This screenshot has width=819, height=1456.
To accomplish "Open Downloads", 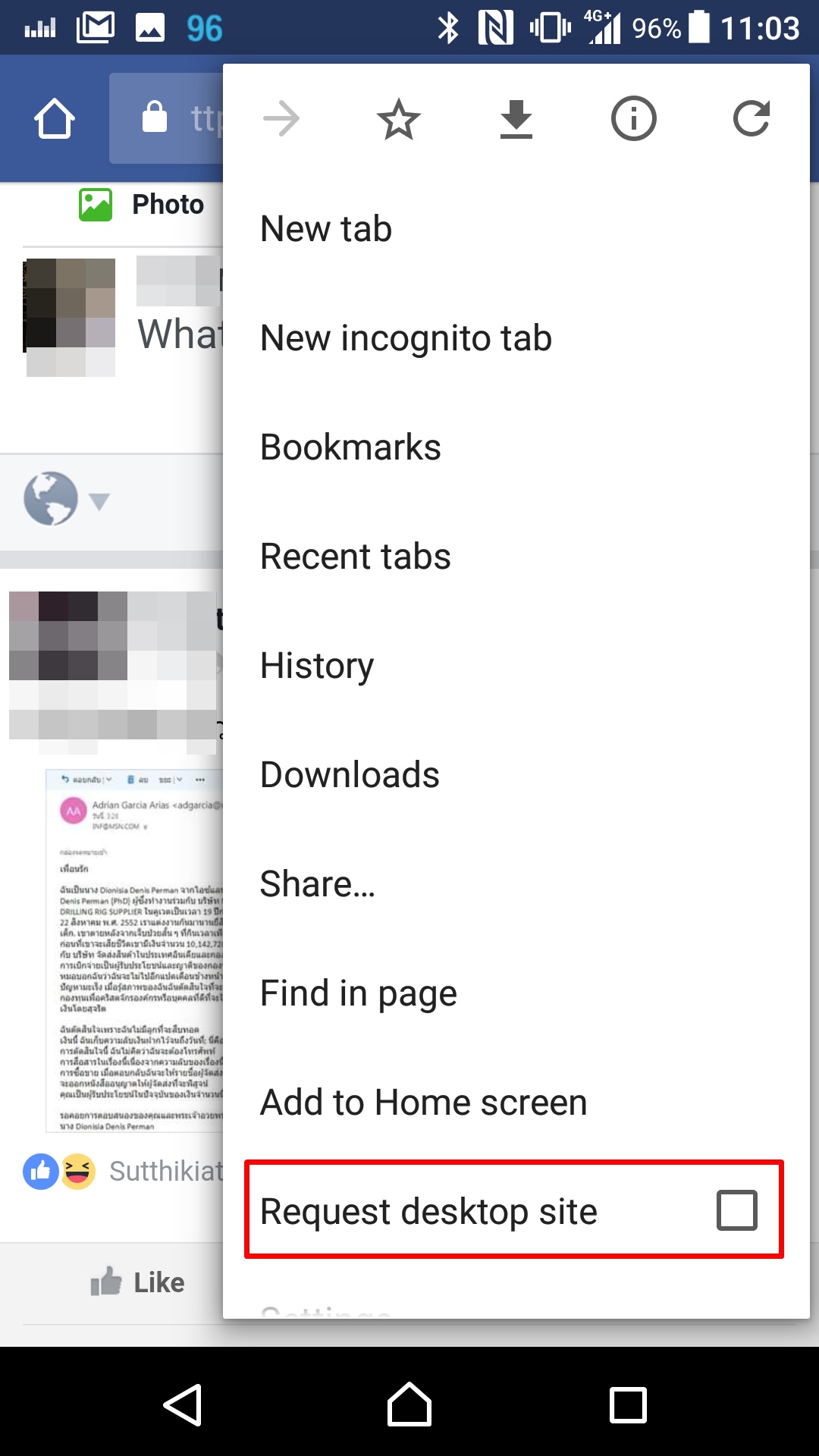I will [x=350, y=775].
